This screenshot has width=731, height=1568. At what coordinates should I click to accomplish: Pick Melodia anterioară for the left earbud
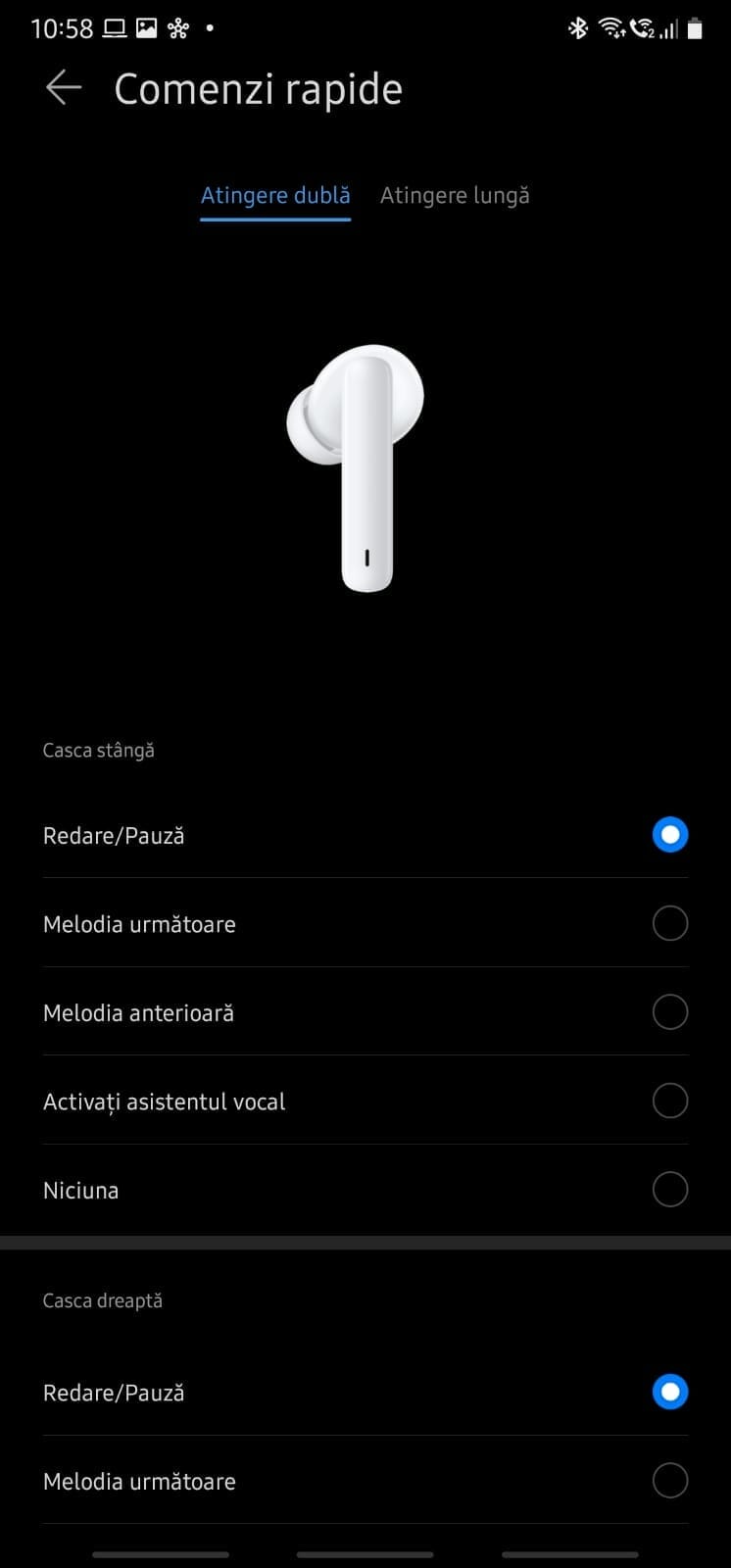click(x=669, y=1012)
